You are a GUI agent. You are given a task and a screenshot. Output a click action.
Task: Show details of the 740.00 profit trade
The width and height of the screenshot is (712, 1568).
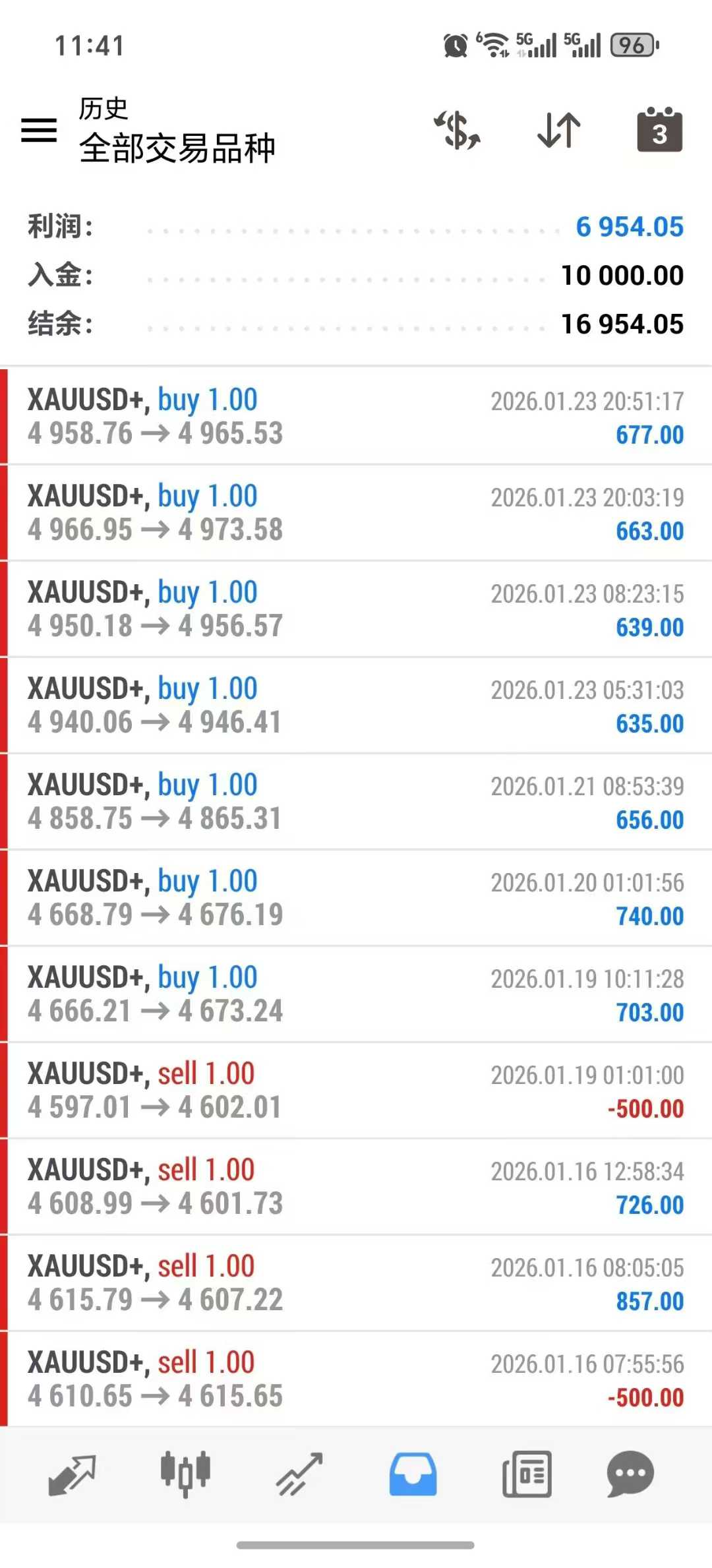(x=356, y=897)
